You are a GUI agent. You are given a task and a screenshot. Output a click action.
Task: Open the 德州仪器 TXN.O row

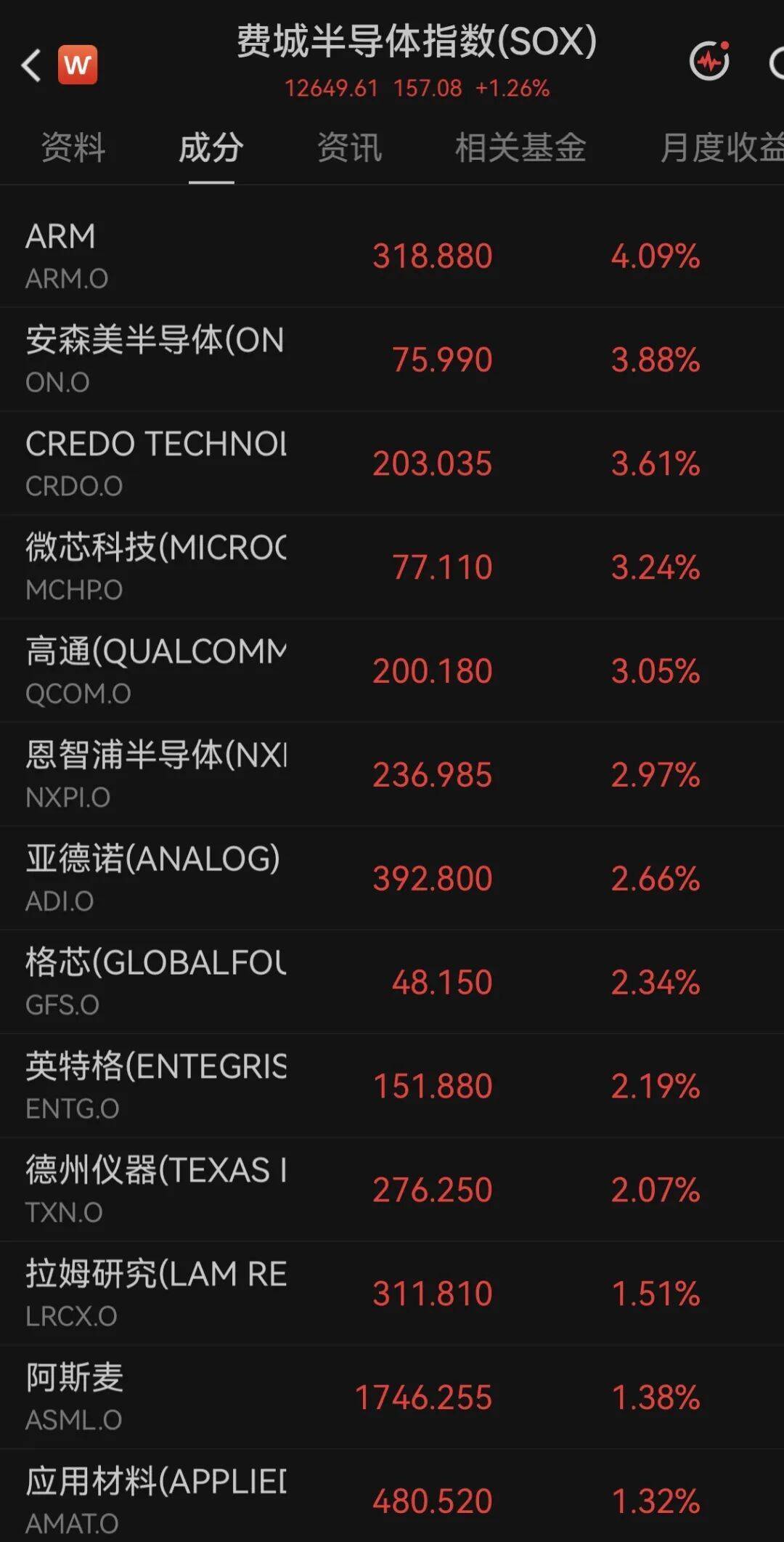point(392,1190)
